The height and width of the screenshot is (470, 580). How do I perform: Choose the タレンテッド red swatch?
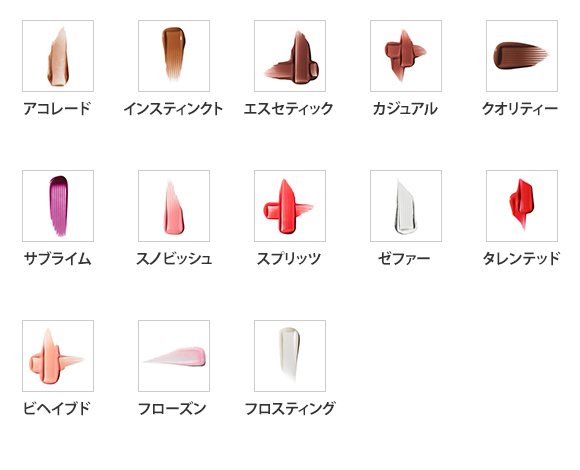(522, 206)
